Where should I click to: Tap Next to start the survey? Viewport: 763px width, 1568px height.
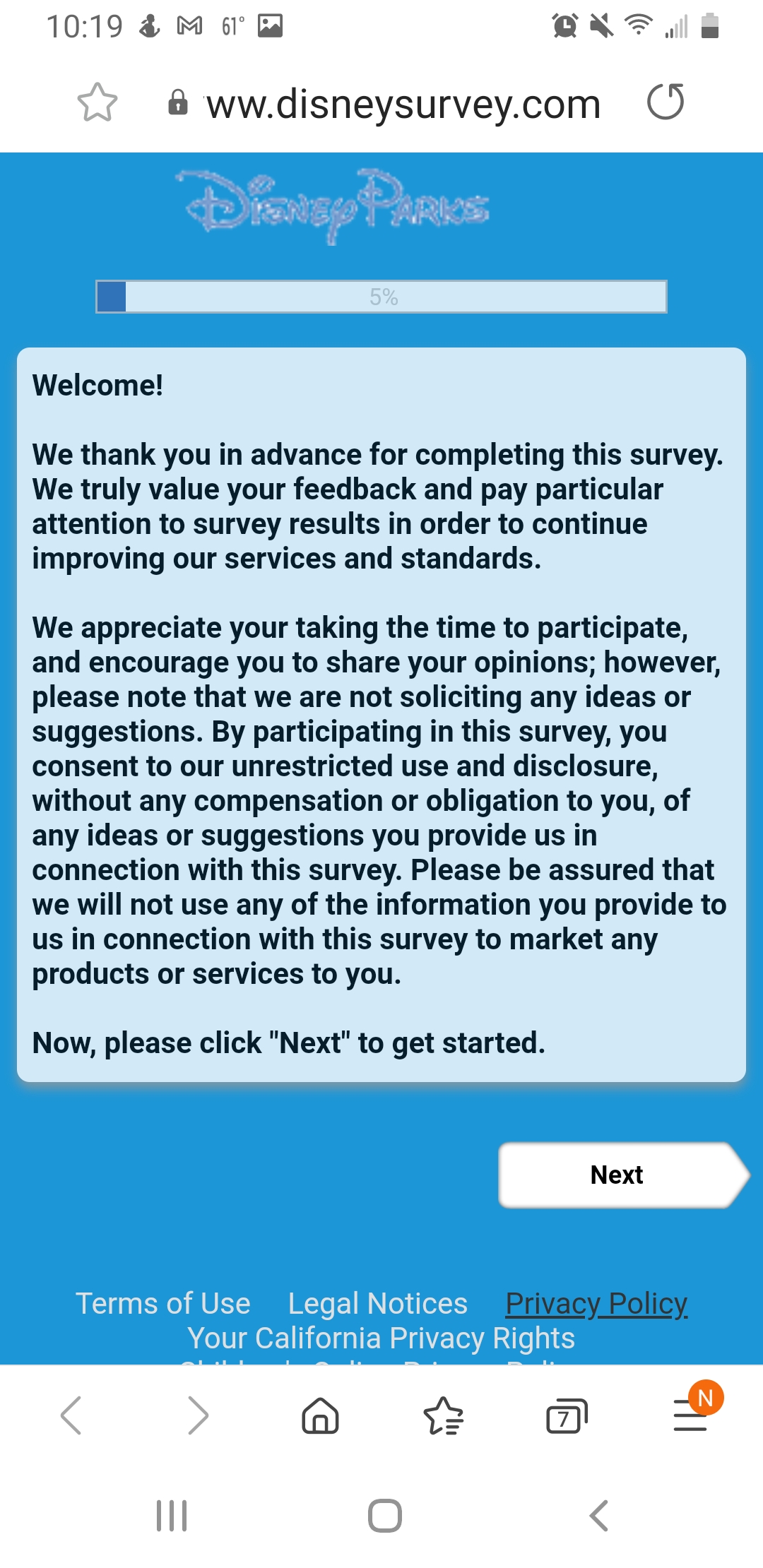pyautogui.click(x=623, y=1175)
